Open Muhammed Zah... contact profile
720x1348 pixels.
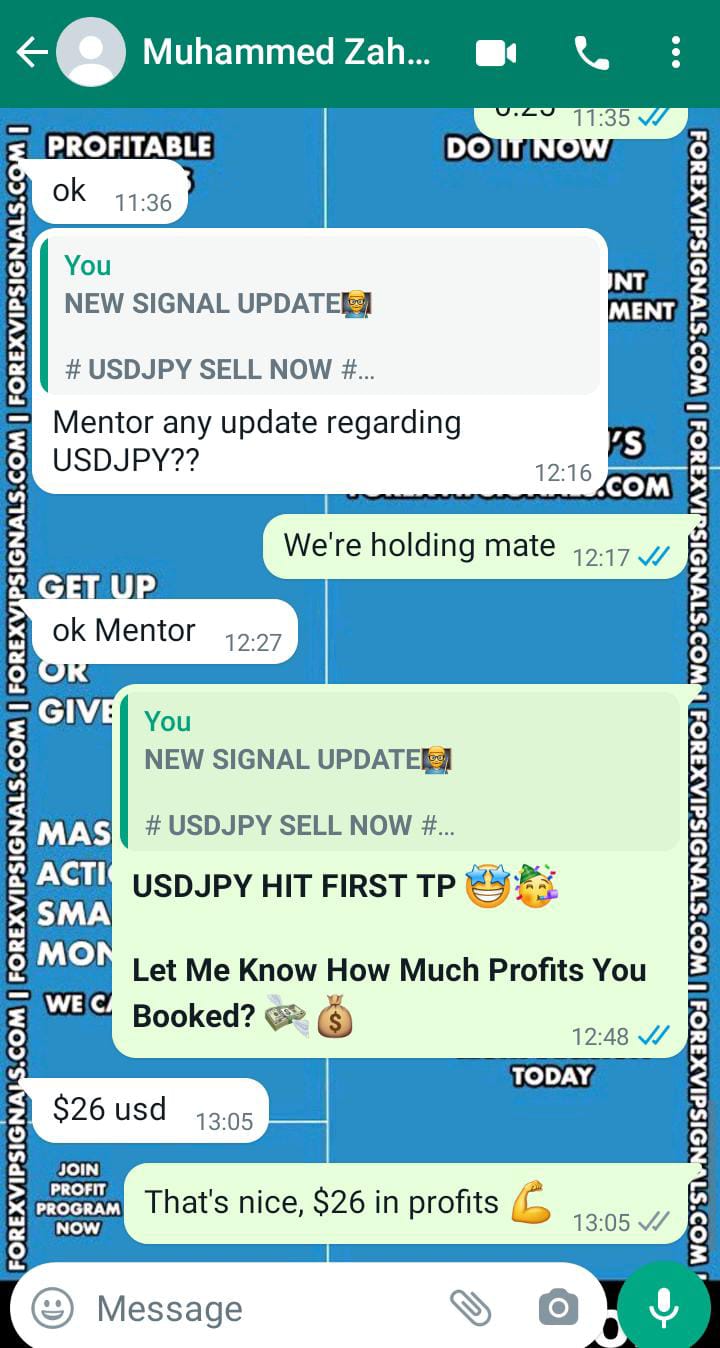pos(286,52)
